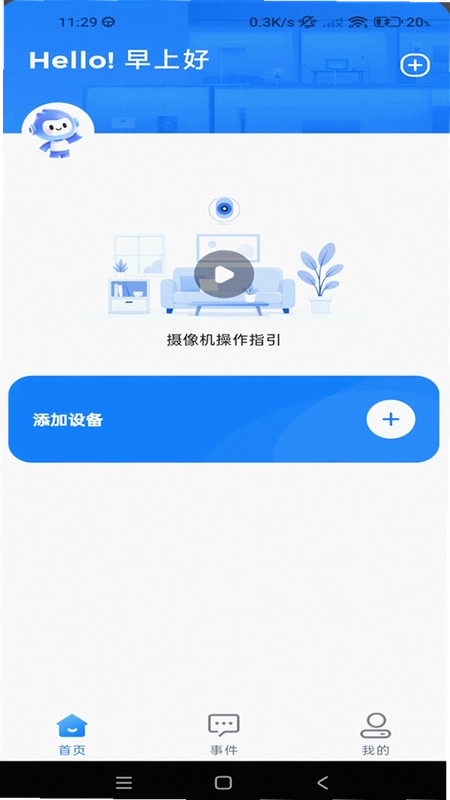Screen dimensions: 450x800
Task: Switch to the 事件 tab
Action: click(x=223, y=735)
